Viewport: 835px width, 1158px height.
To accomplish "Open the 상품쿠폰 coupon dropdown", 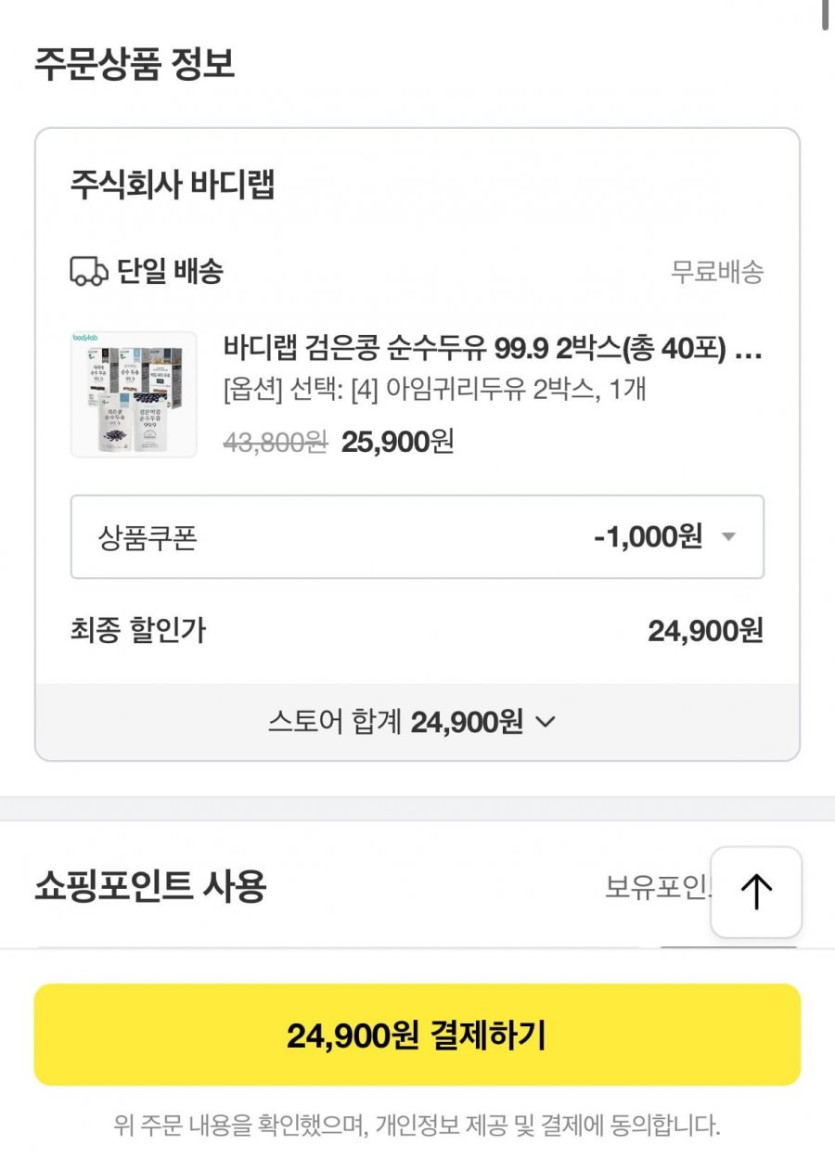I will coord(417,537).
